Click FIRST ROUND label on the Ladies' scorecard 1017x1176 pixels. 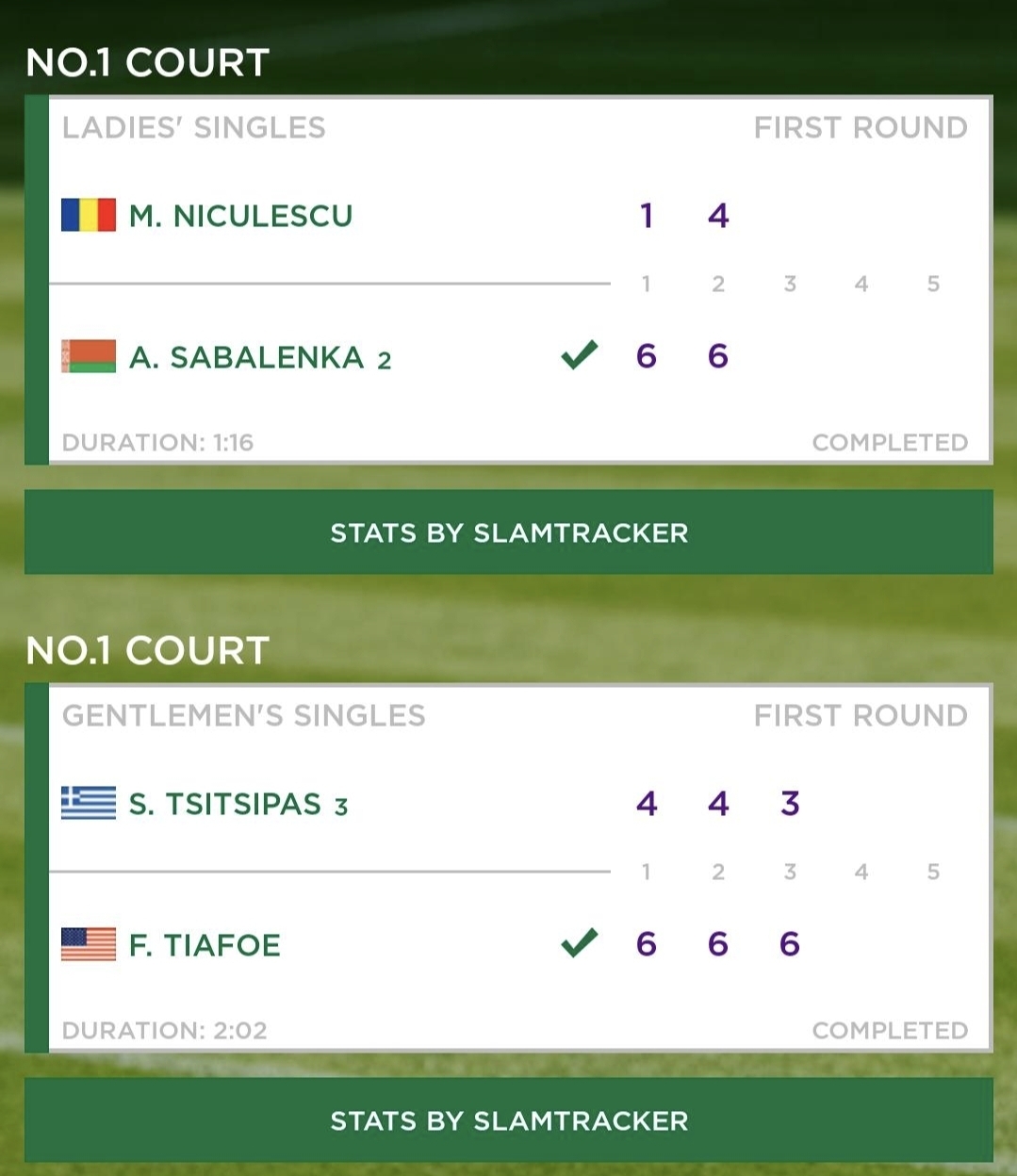click(x=861, y=127)
